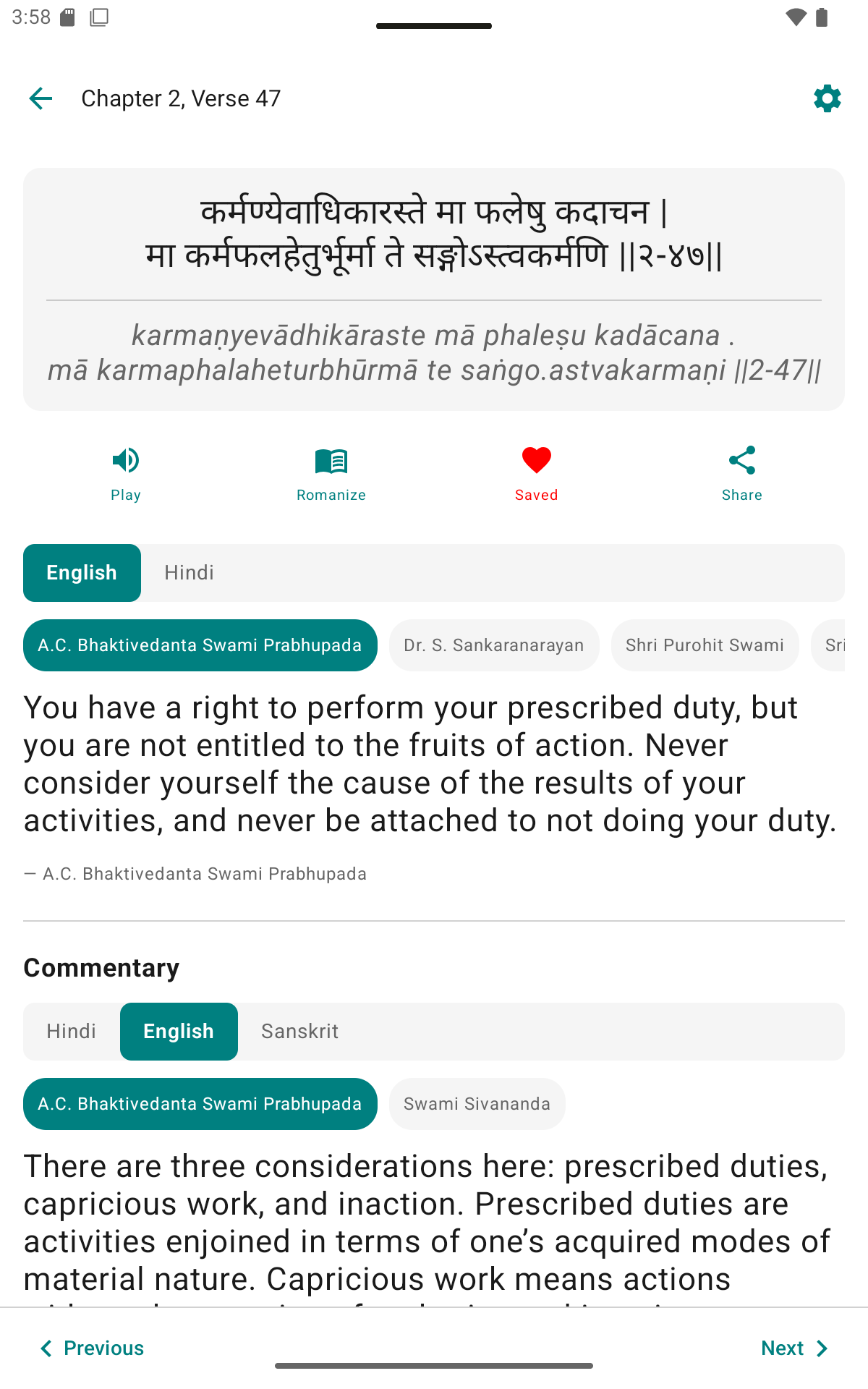Select English translation tab

click(82, 573)
